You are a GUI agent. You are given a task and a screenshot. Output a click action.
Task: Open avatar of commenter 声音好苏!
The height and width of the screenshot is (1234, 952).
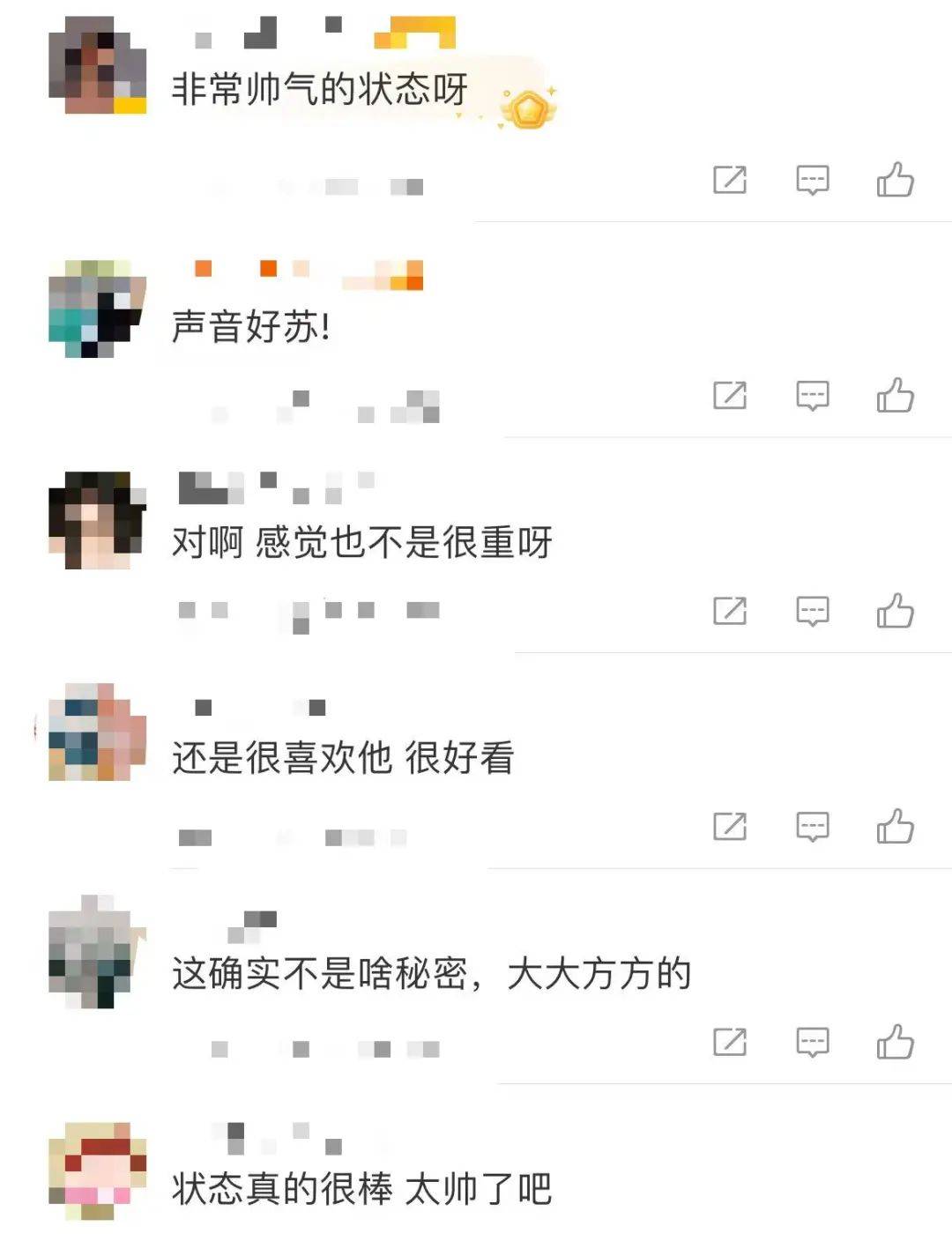[97, 308]
